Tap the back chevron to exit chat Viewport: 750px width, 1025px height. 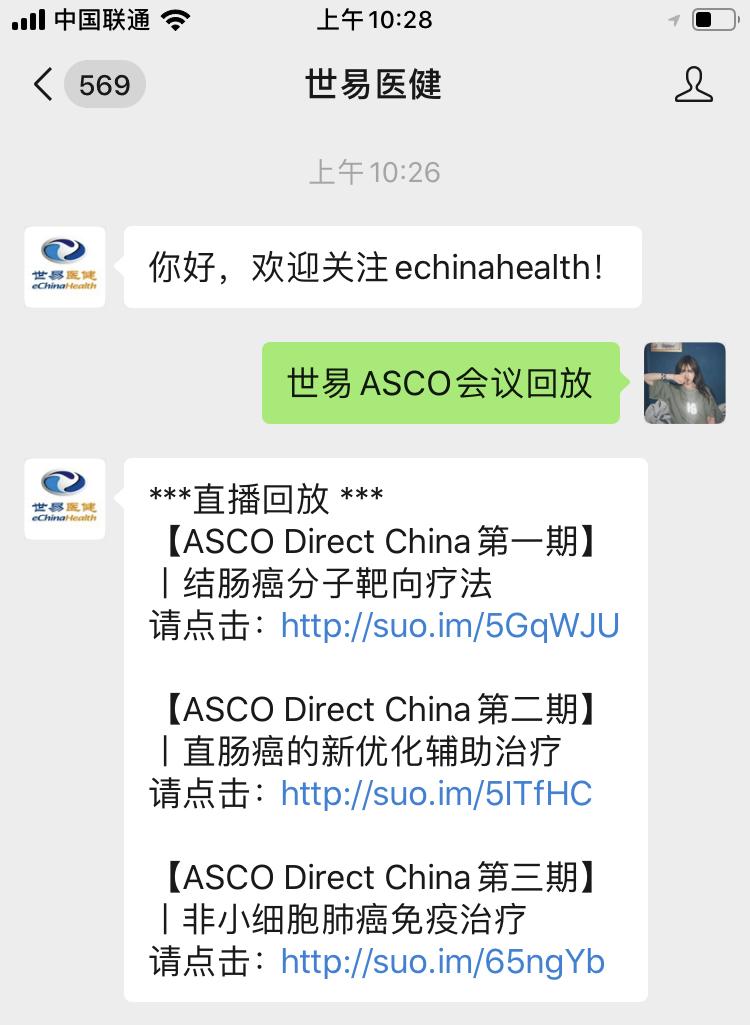[x=40, y=85]
